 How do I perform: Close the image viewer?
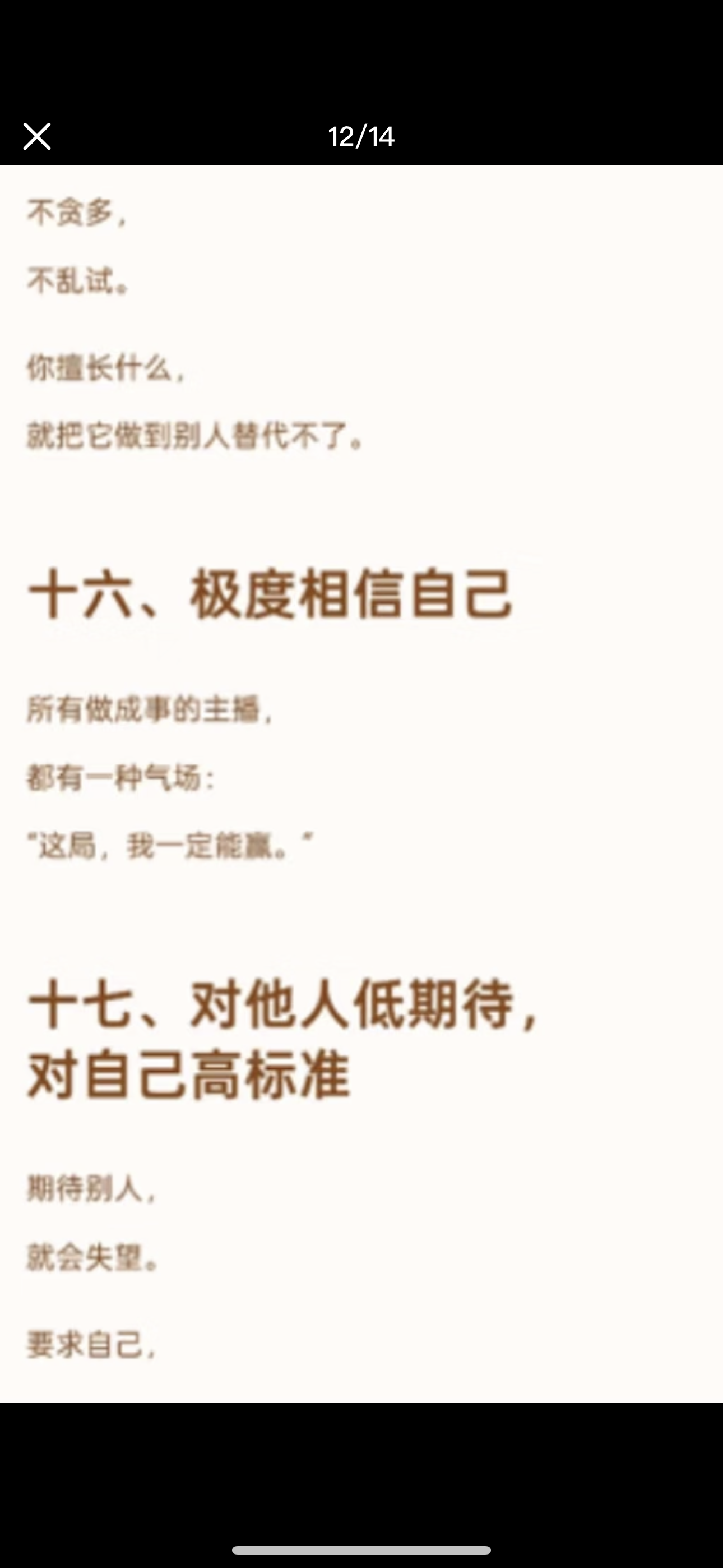coord(36,136)
